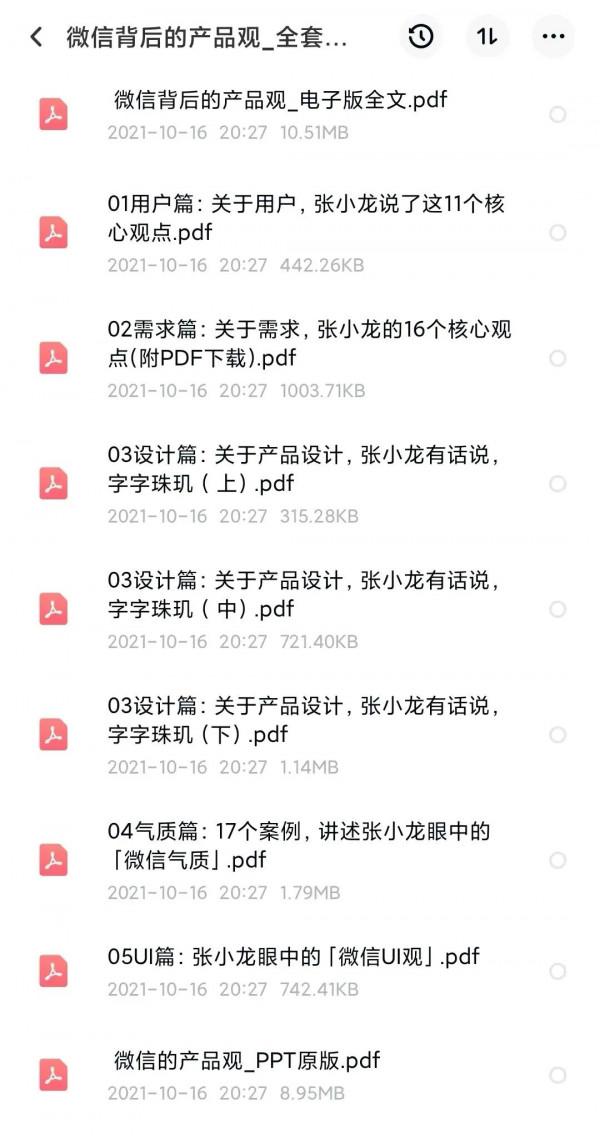Tick the circle for 03设计篇（中）

click(x=558, y=609)
